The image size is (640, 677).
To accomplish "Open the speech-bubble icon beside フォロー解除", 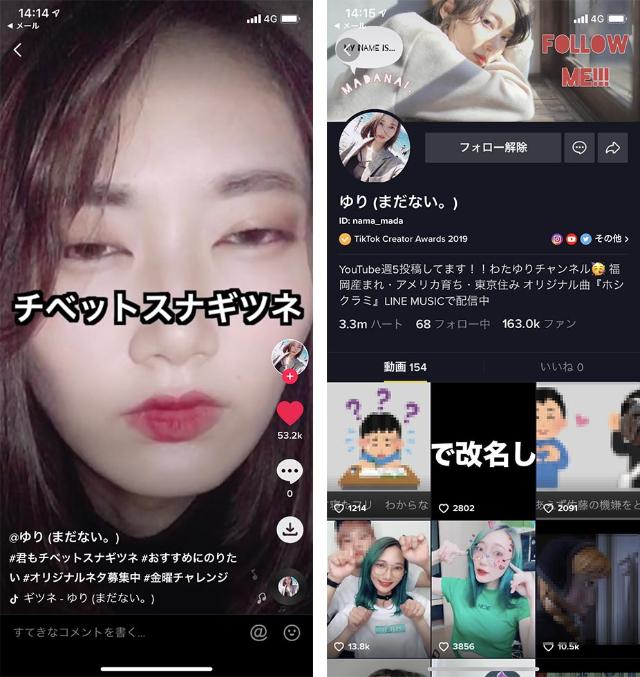I will [579, 148].
